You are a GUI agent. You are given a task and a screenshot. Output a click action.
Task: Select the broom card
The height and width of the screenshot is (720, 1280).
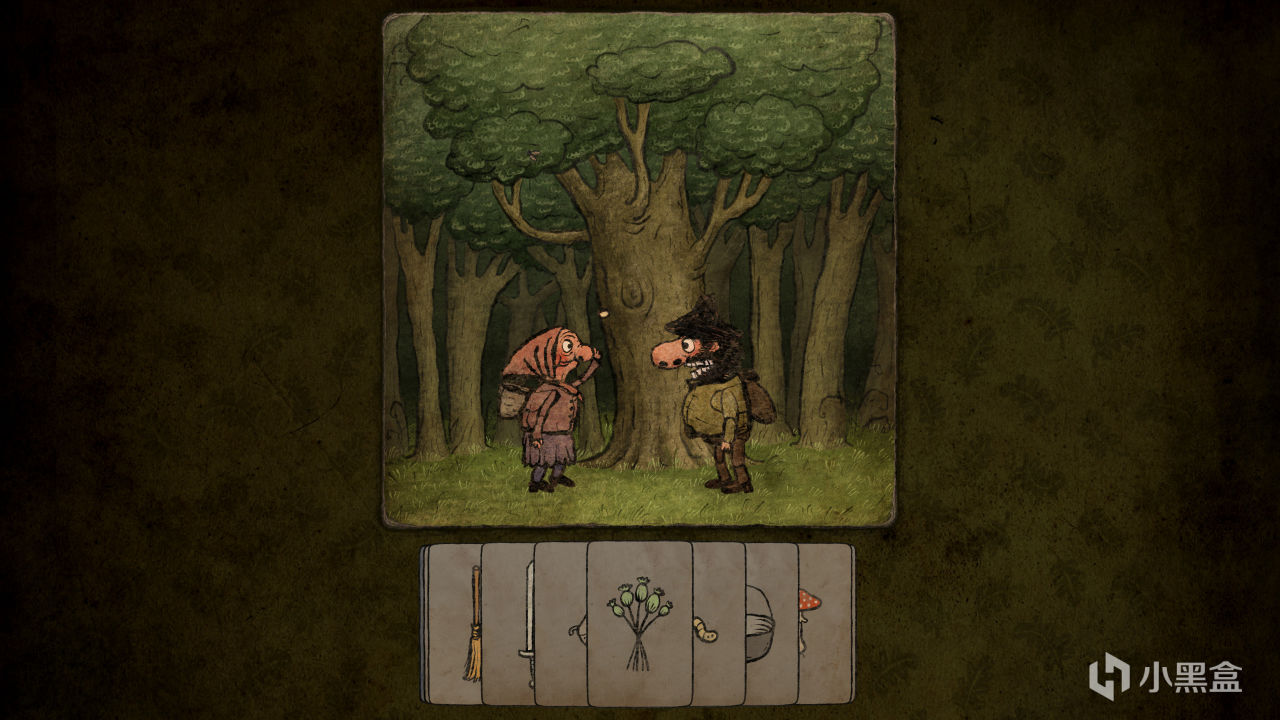pos(455,623)
